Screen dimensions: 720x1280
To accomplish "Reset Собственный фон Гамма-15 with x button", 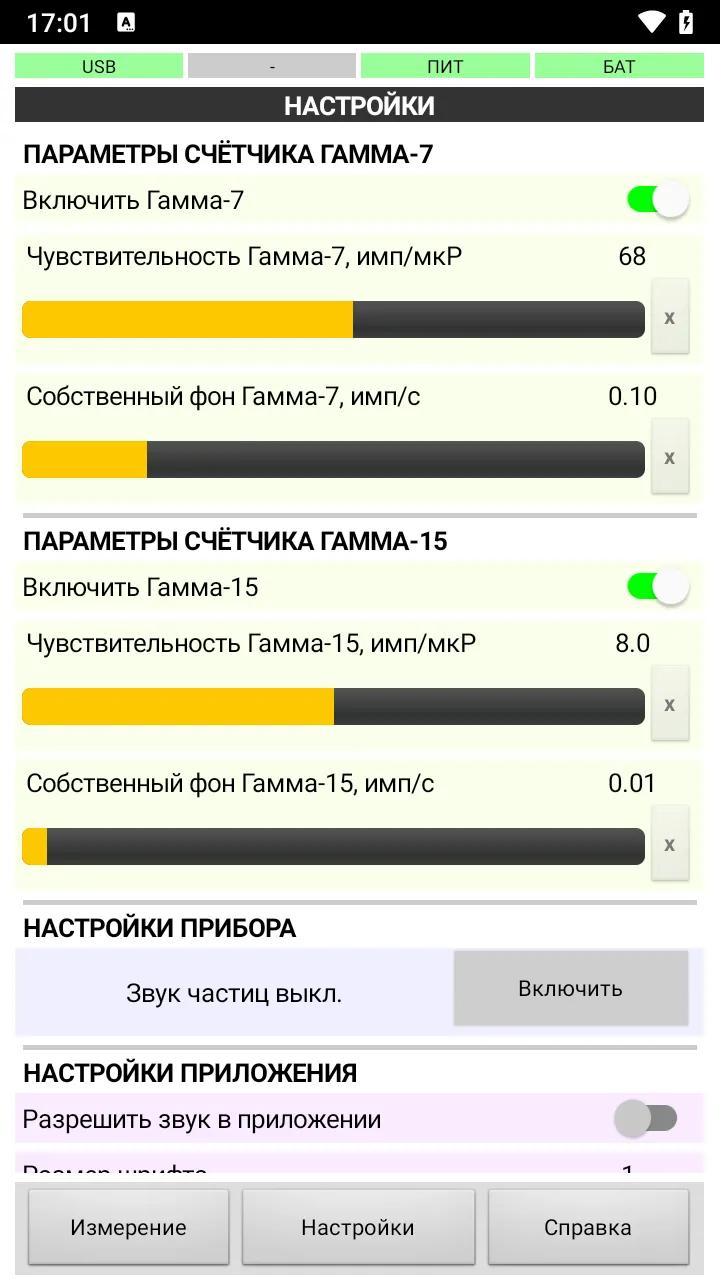I will (670, 844).
